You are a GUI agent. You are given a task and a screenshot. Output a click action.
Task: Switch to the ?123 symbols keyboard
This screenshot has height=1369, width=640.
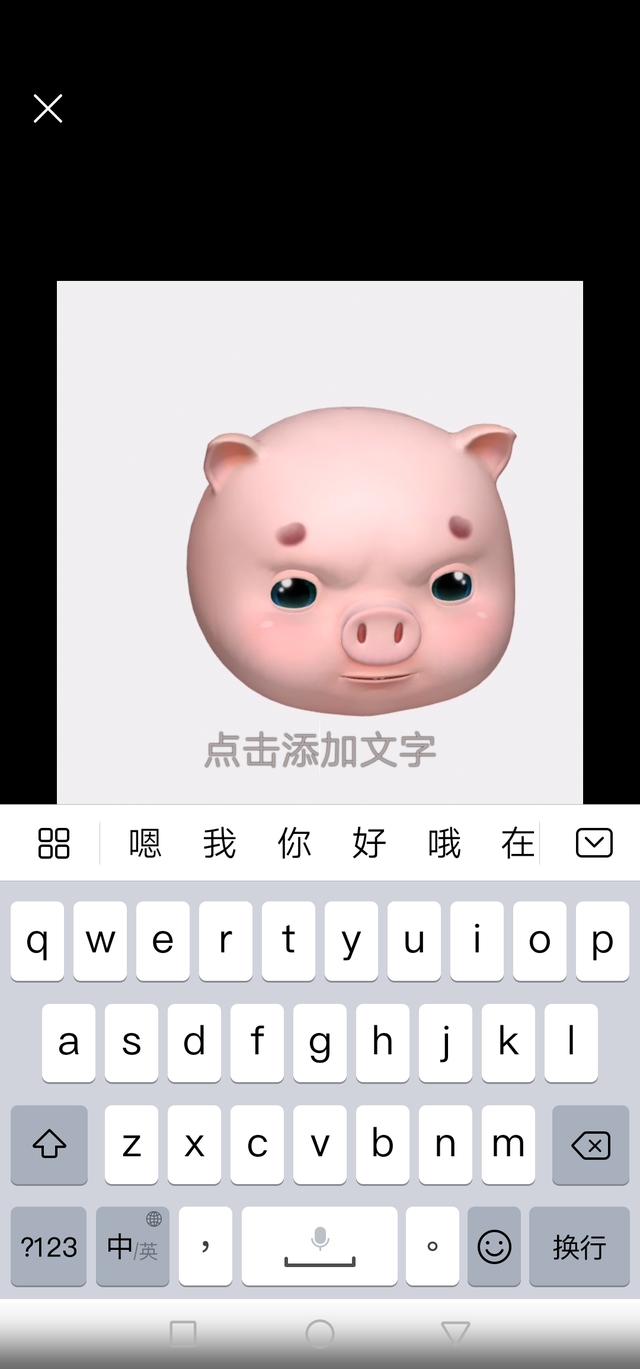pos(49,1246)
